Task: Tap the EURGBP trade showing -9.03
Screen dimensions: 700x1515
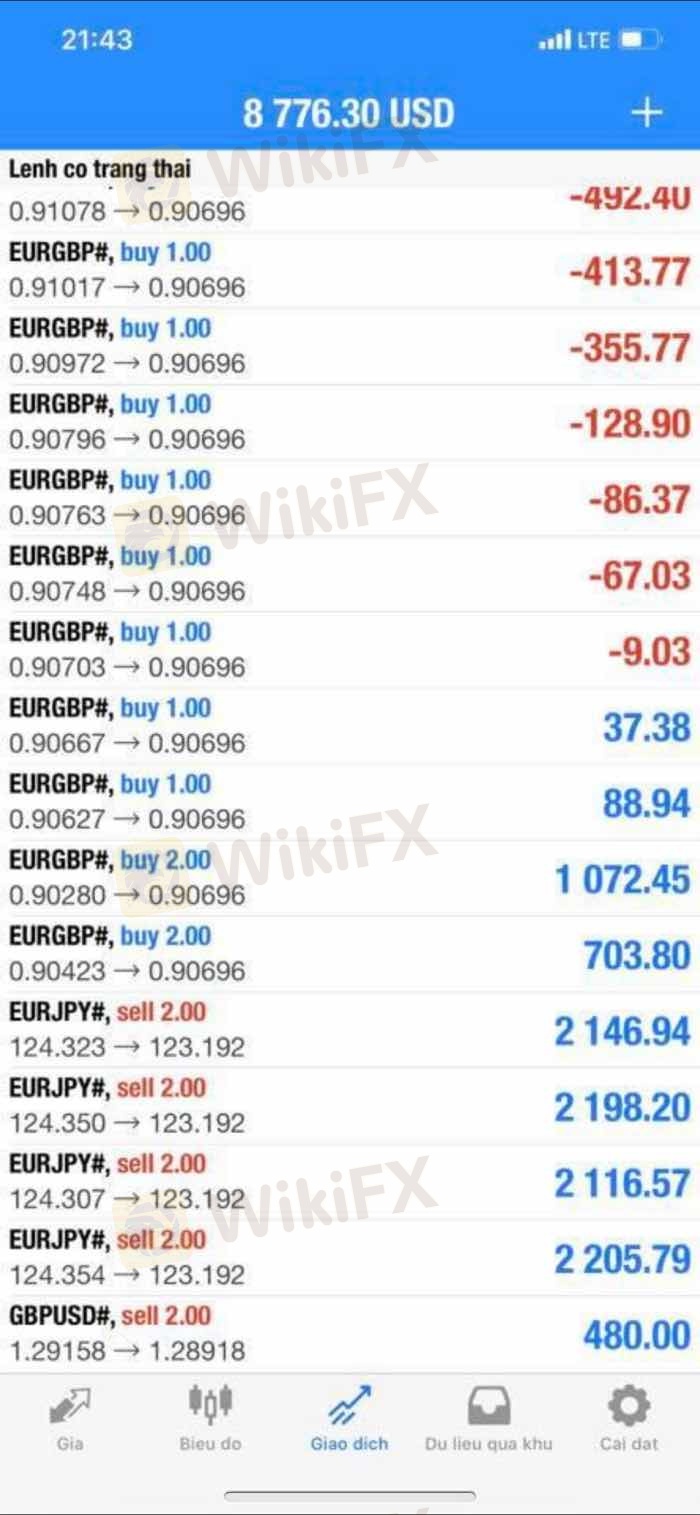Action: click(350, 651)
